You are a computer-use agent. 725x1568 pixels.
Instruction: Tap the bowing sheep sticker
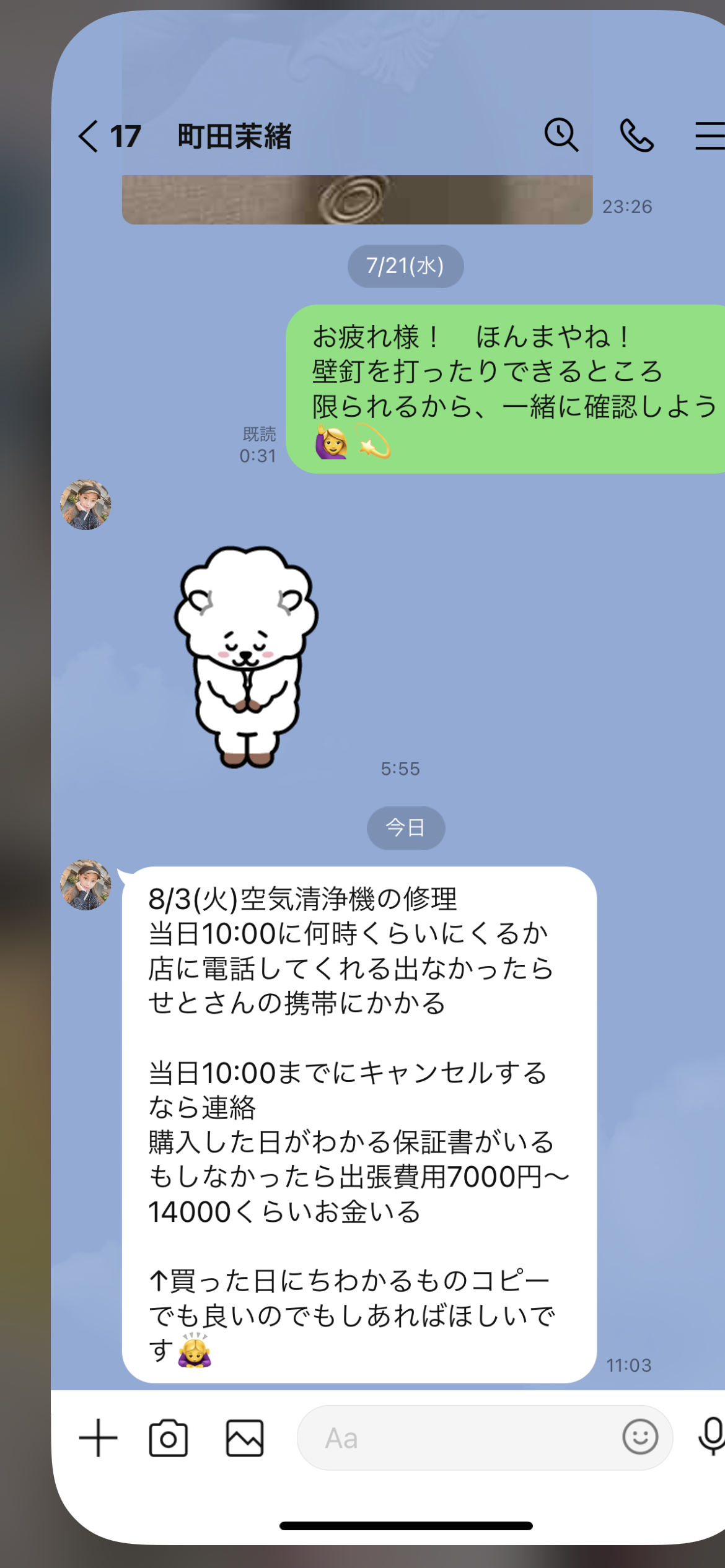coord(246,656)
